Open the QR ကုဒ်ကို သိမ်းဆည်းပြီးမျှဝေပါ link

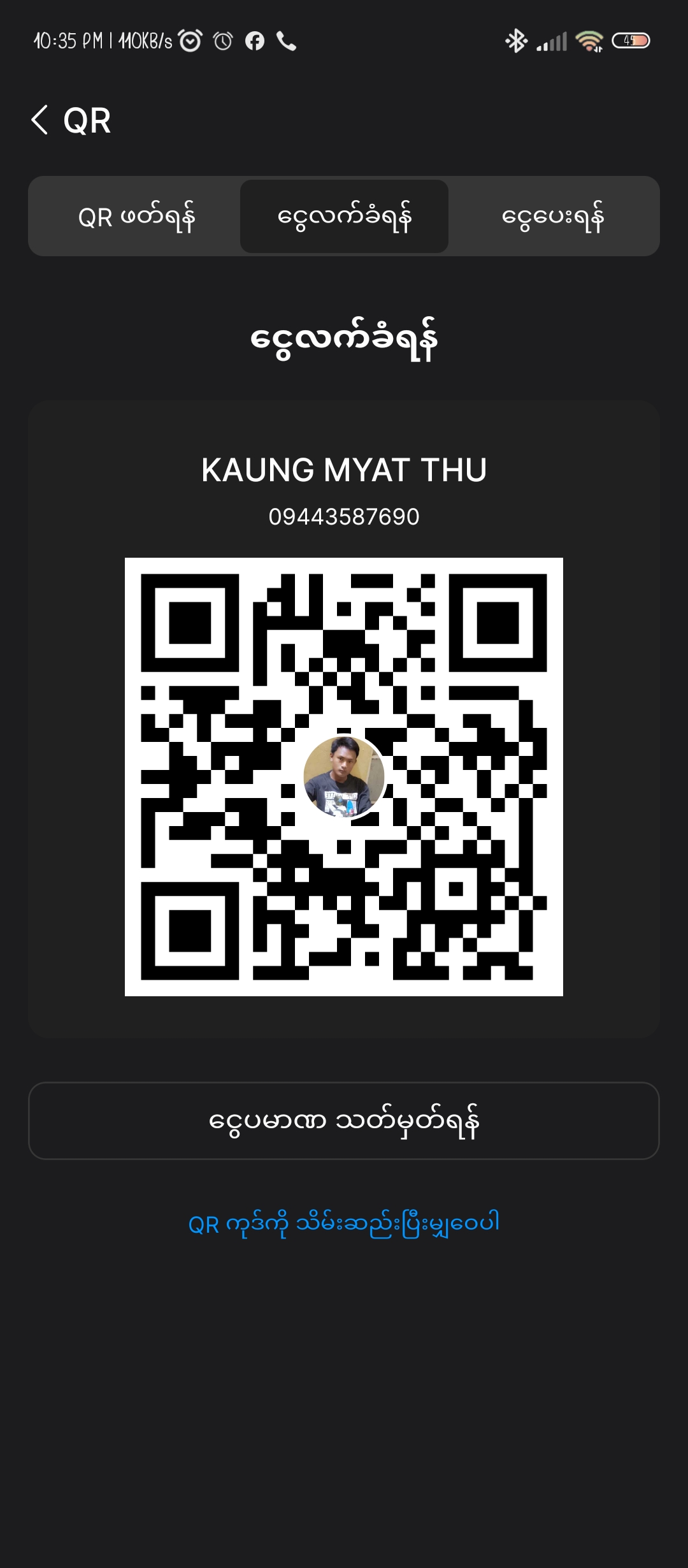pyautogui.click(x=344, y=1224)
